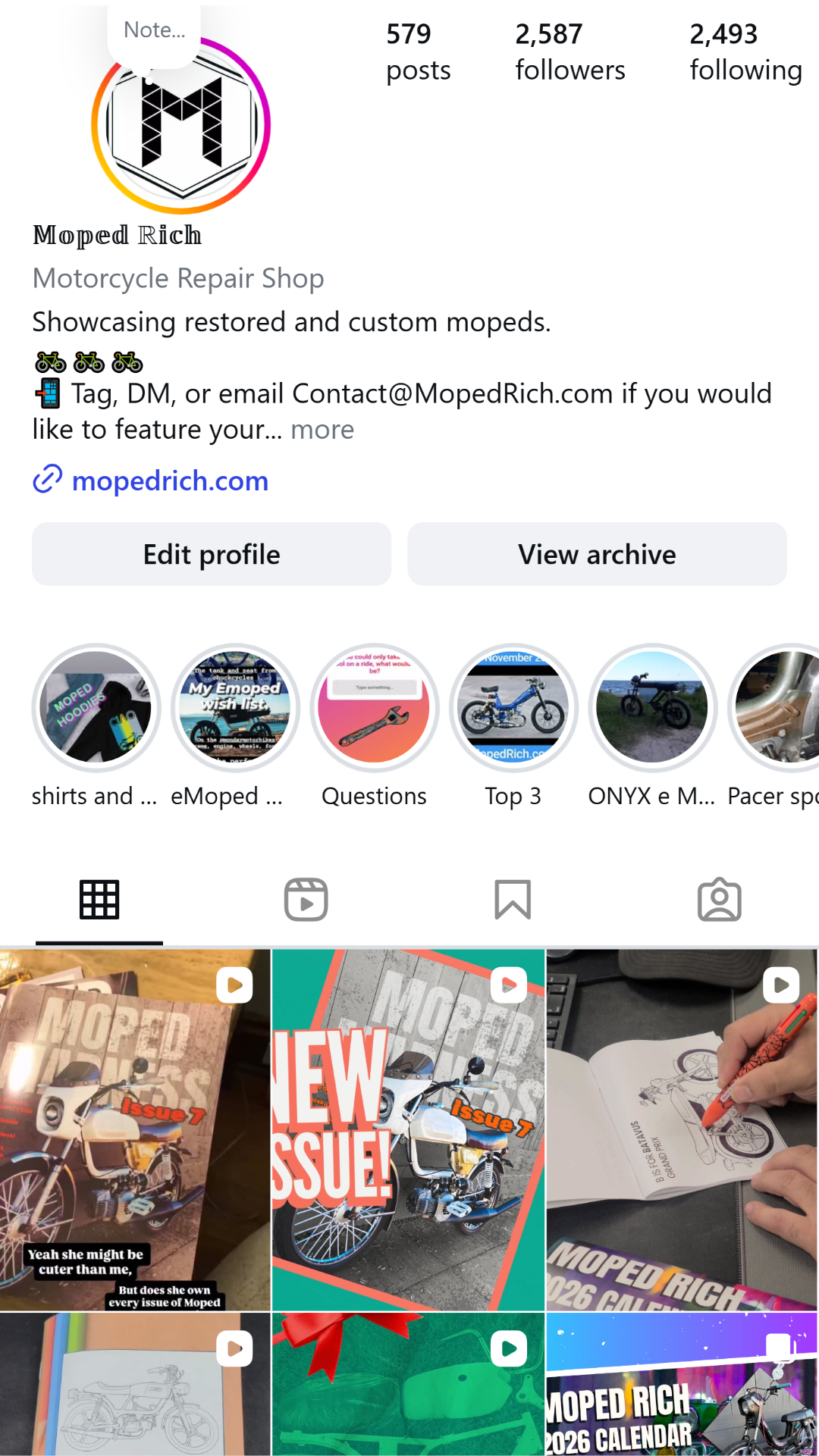819x1456 pixels.
Task: Open the coloring book Batavus reel
Action: coord(681,1129)
